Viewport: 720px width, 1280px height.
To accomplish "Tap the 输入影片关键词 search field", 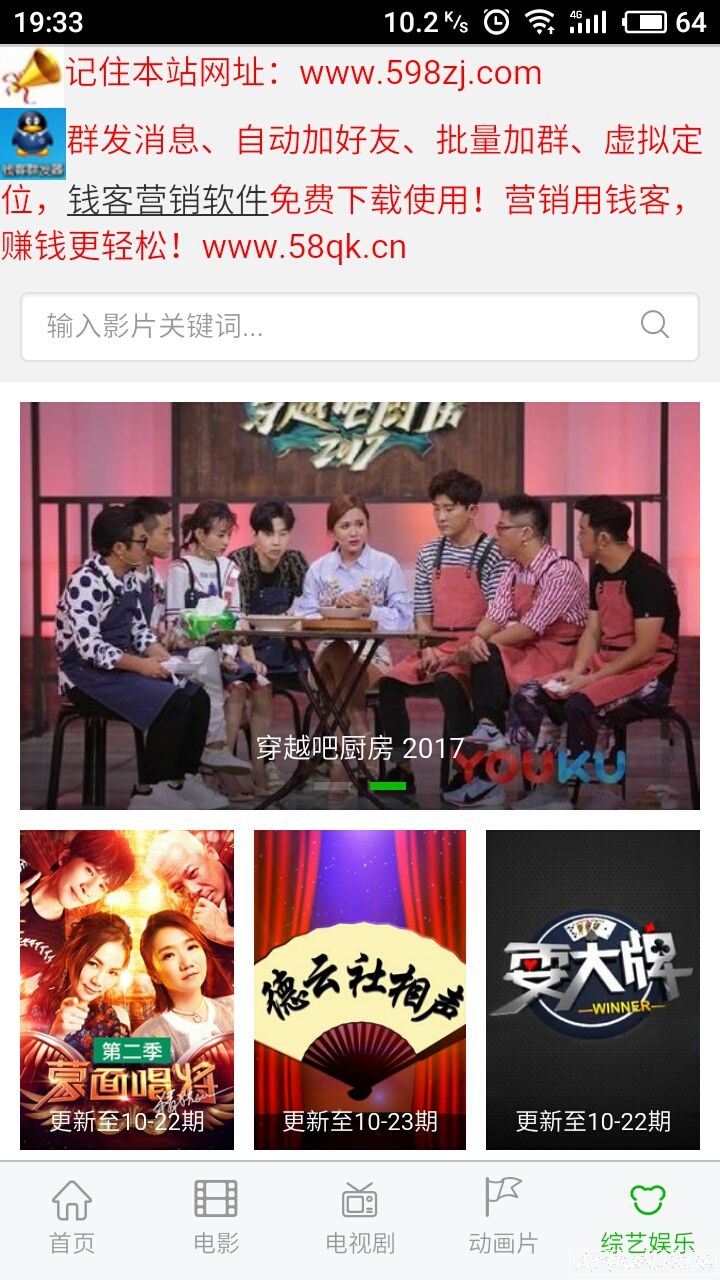I will tap(330, 326).
